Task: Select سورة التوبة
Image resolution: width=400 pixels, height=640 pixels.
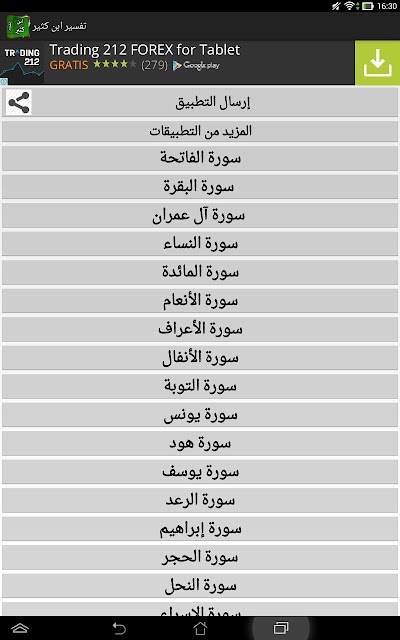Action: [200, 387]
